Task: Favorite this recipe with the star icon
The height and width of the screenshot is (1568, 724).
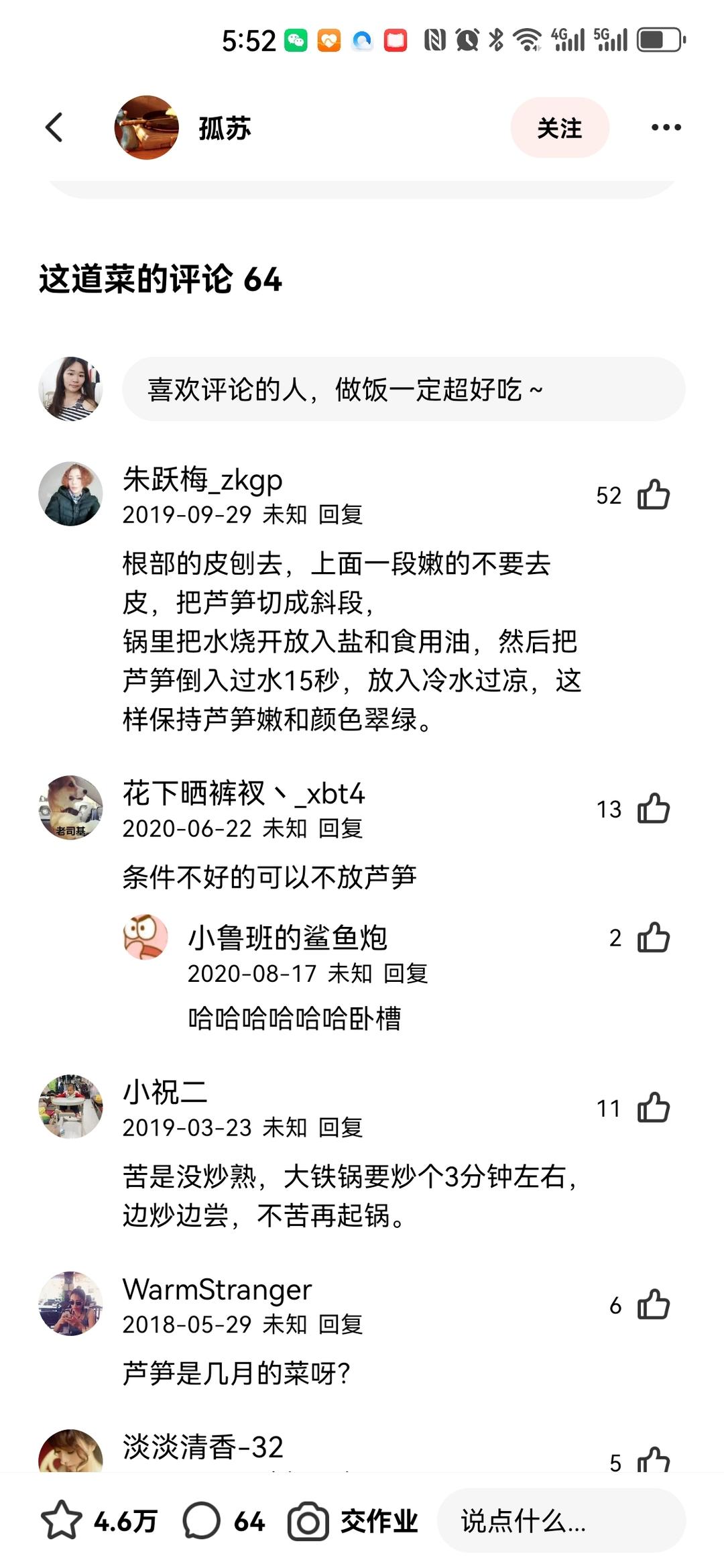Action: click(x=62, y=1520)
